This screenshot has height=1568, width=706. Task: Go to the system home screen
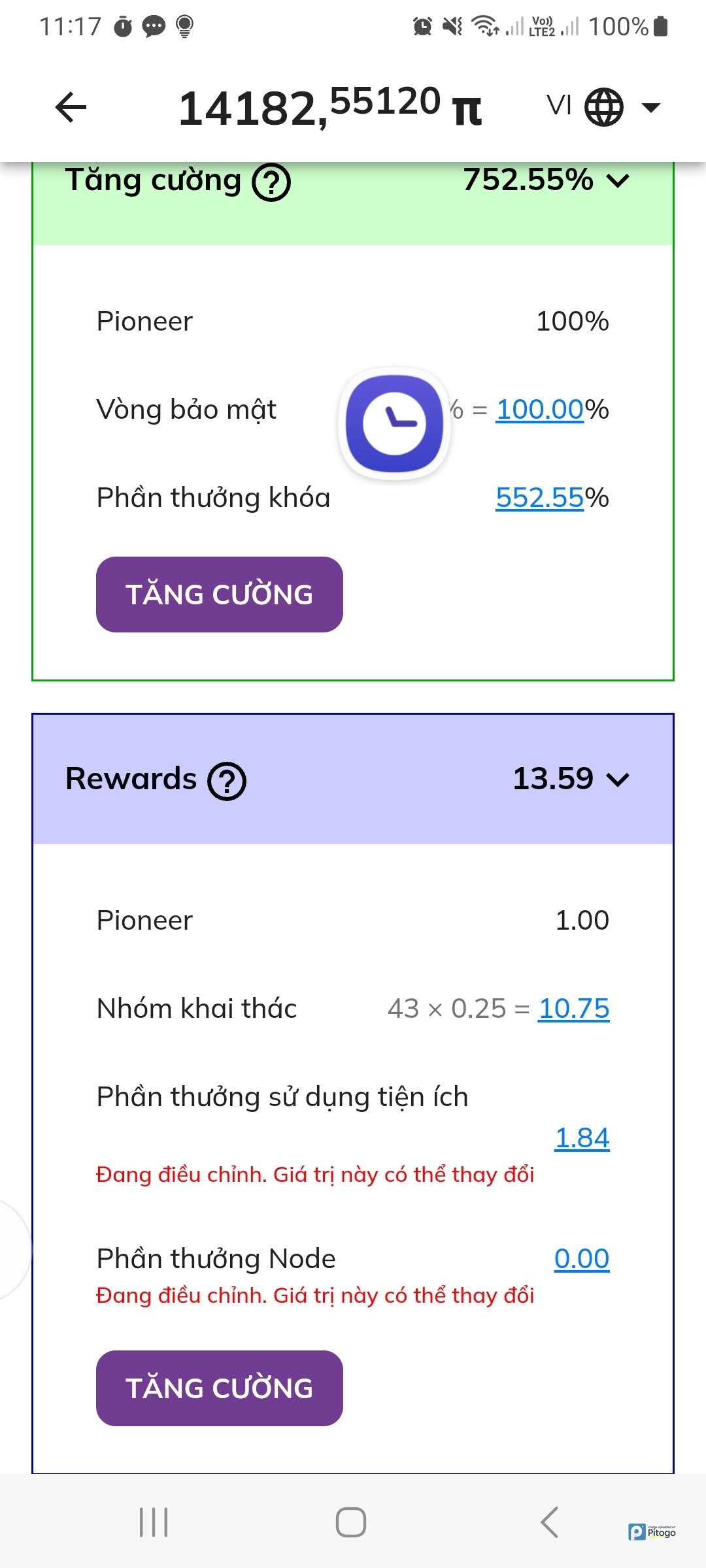coord(351,1523)
